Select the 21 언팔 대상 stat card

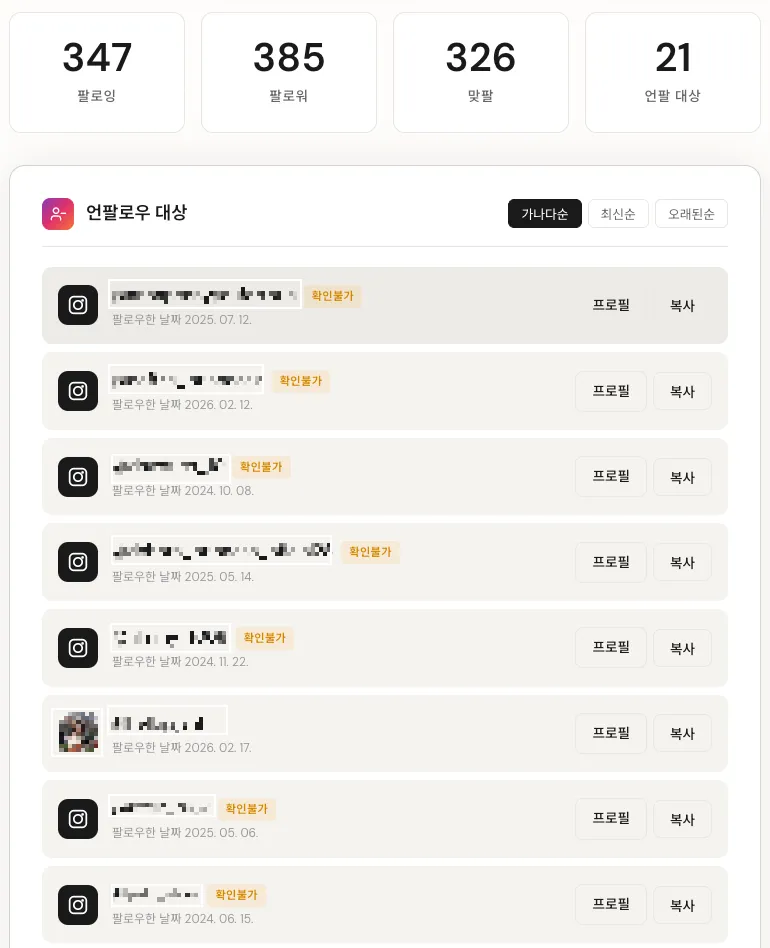tap(673, 72)
